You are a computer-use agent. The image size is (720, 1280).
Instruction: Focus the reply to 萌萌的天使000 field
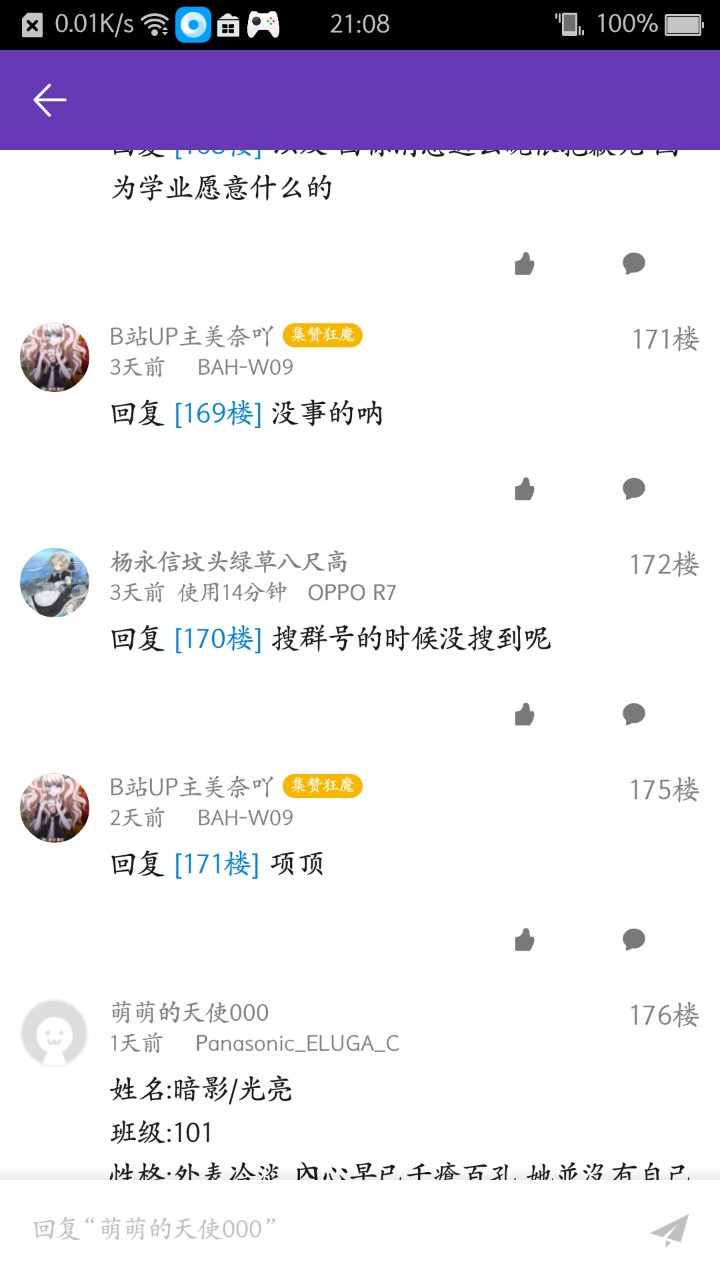click(x=320, y=1229)
